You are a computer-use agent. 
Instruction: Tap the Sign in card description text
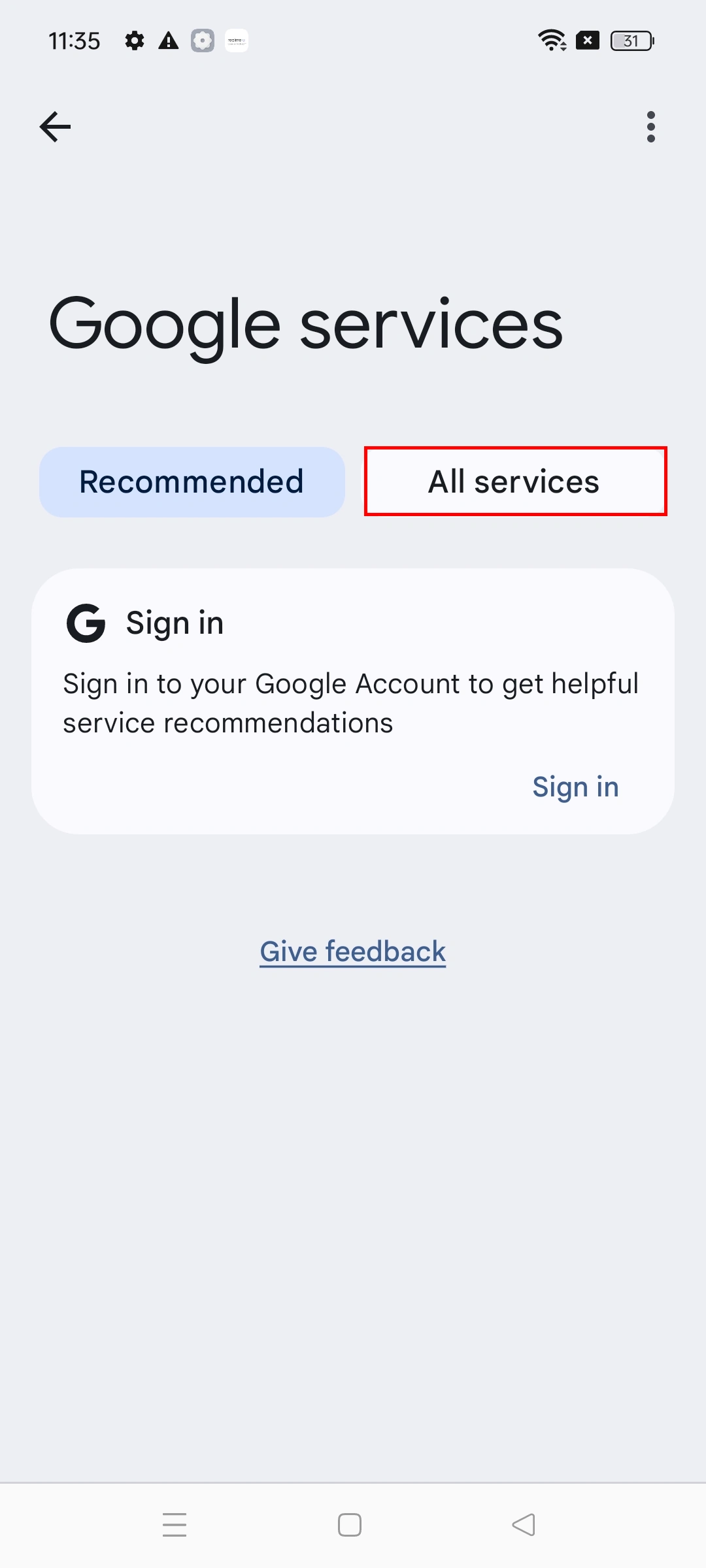tap(350, 702)
